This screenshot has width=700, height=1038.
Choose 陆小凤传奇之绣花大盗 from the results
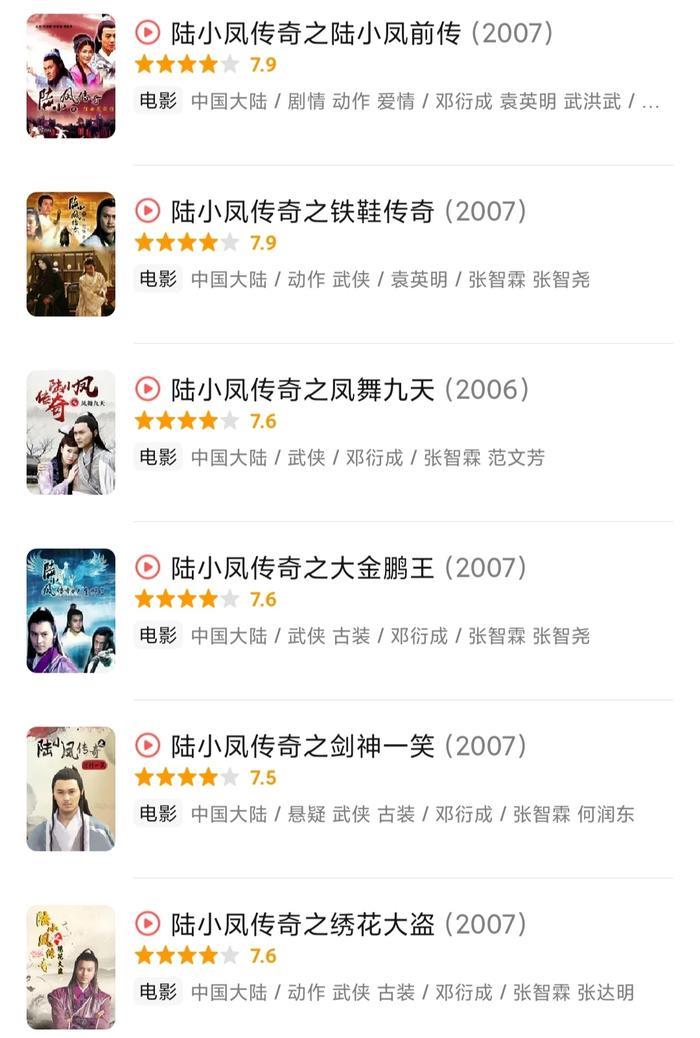(x=303, y=923)
